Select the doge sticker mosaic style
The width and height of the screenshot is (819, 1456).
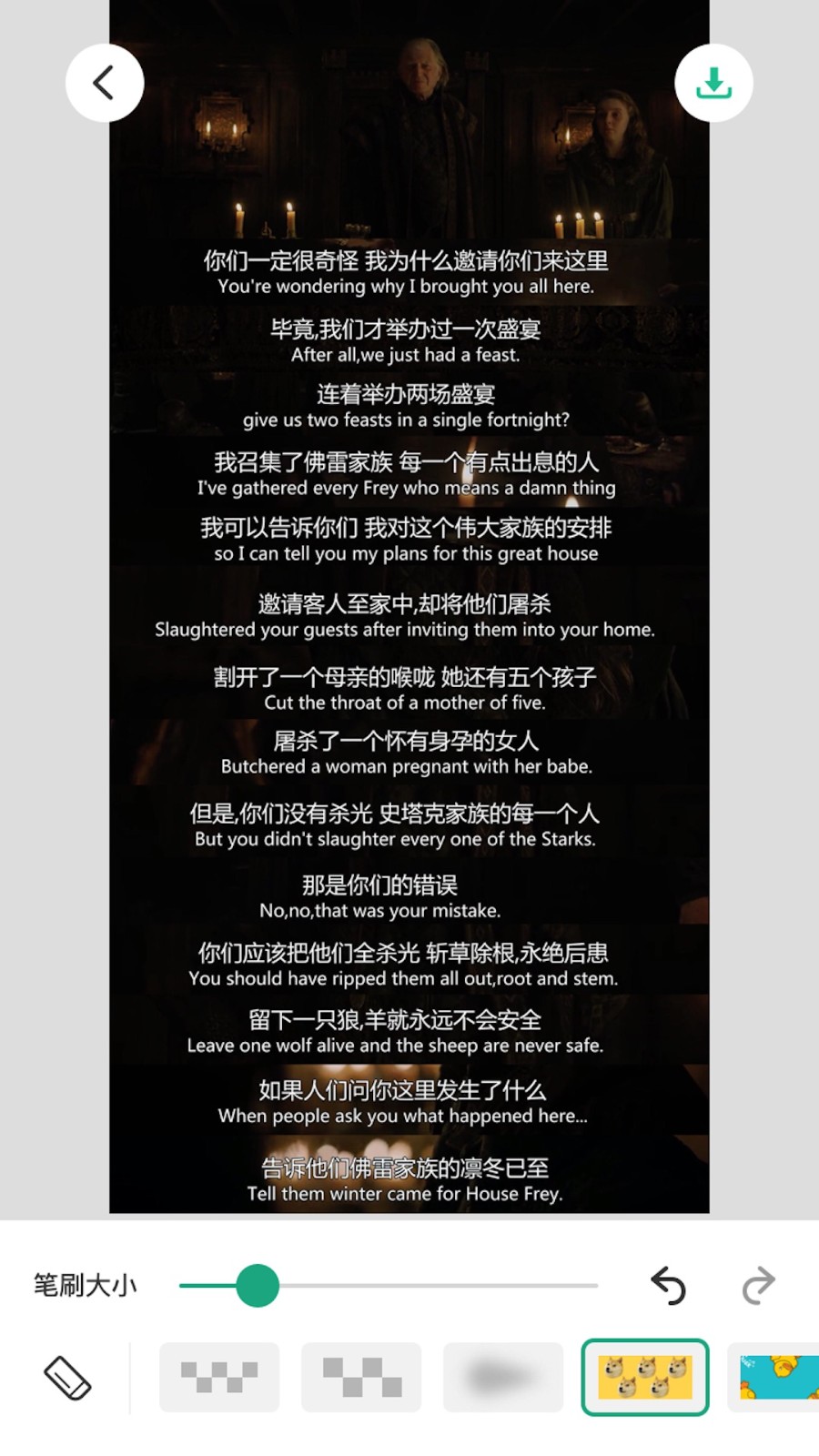point(645,1377)
